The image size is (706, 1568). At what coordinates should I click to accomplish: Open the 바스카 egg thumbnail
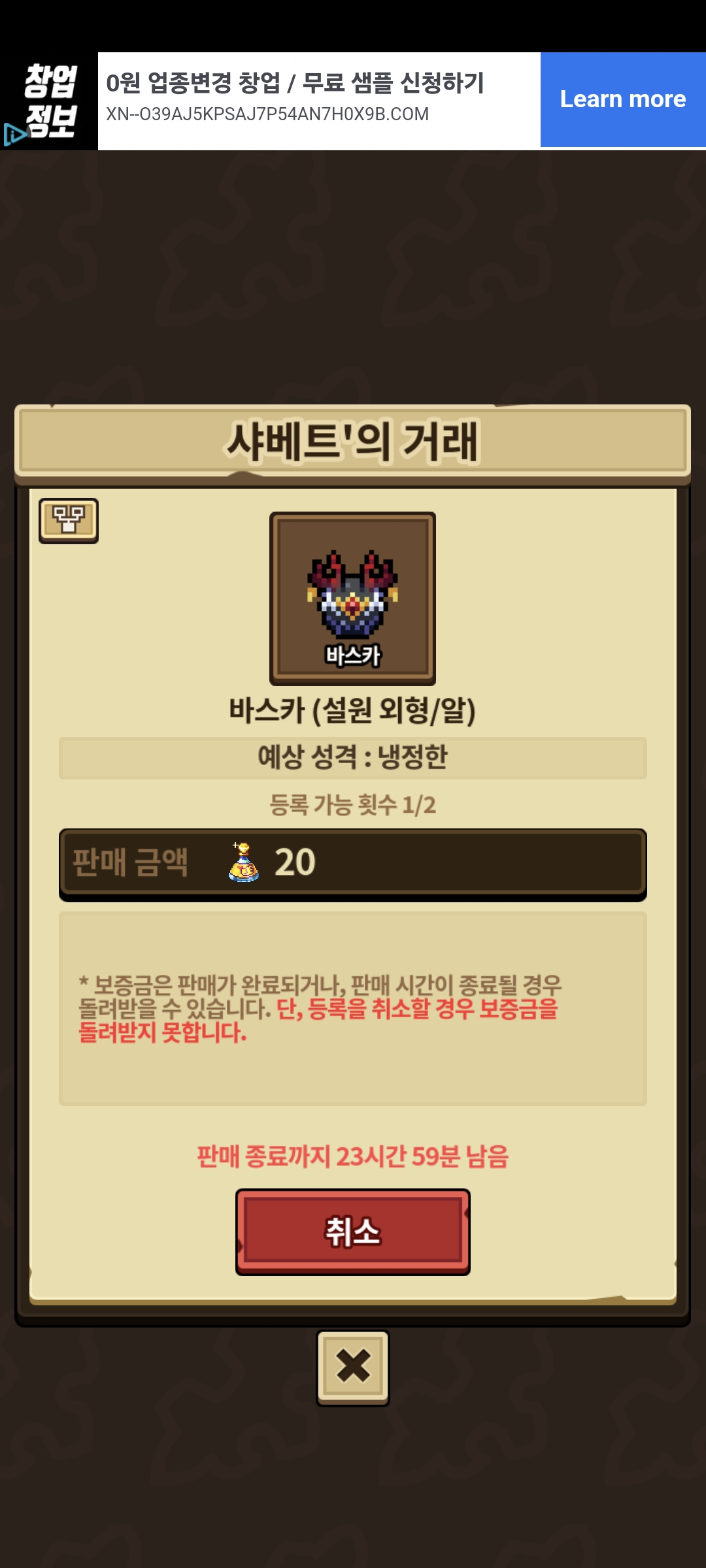[353, 598]
